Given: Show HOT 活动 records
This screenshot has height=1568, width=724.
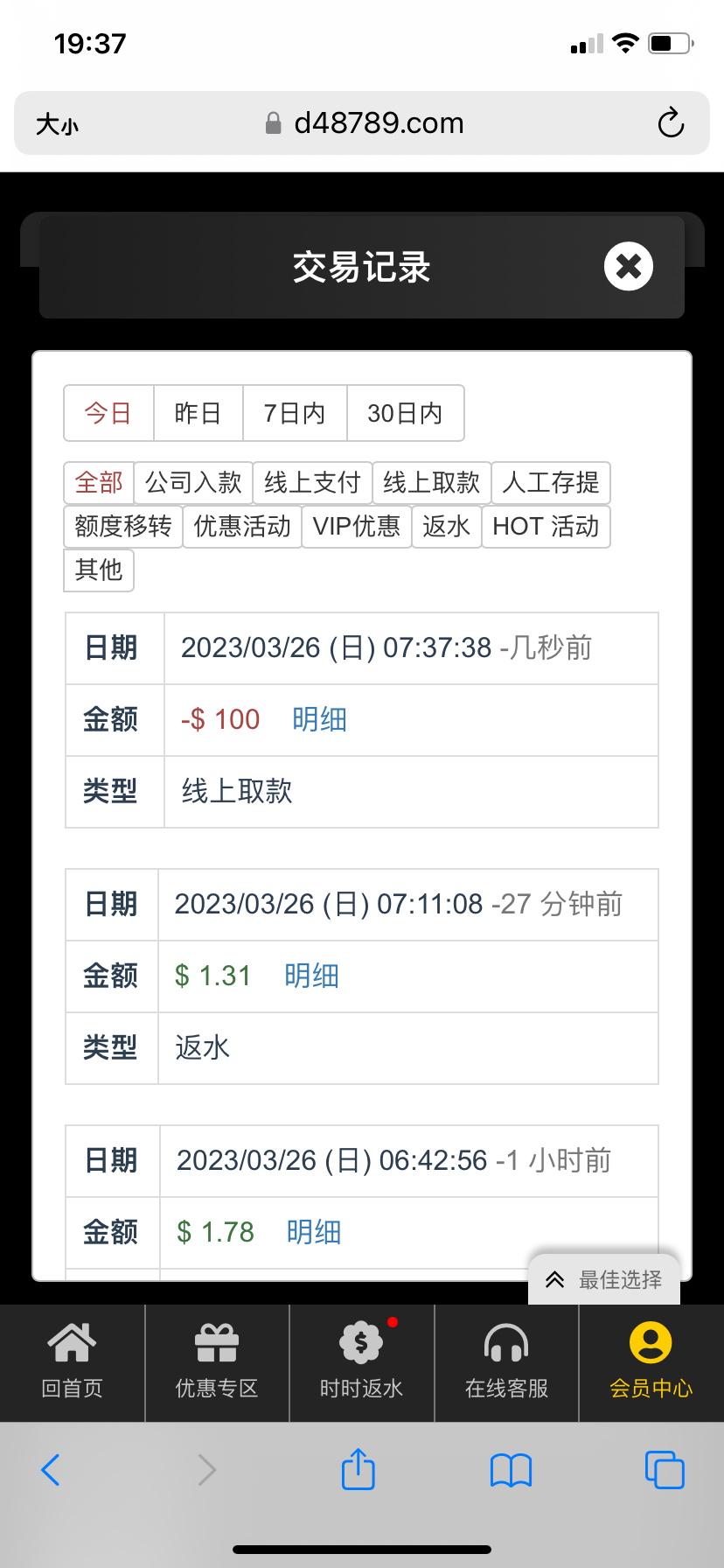Looking at the screenshot, I should (x=546, y=527).
